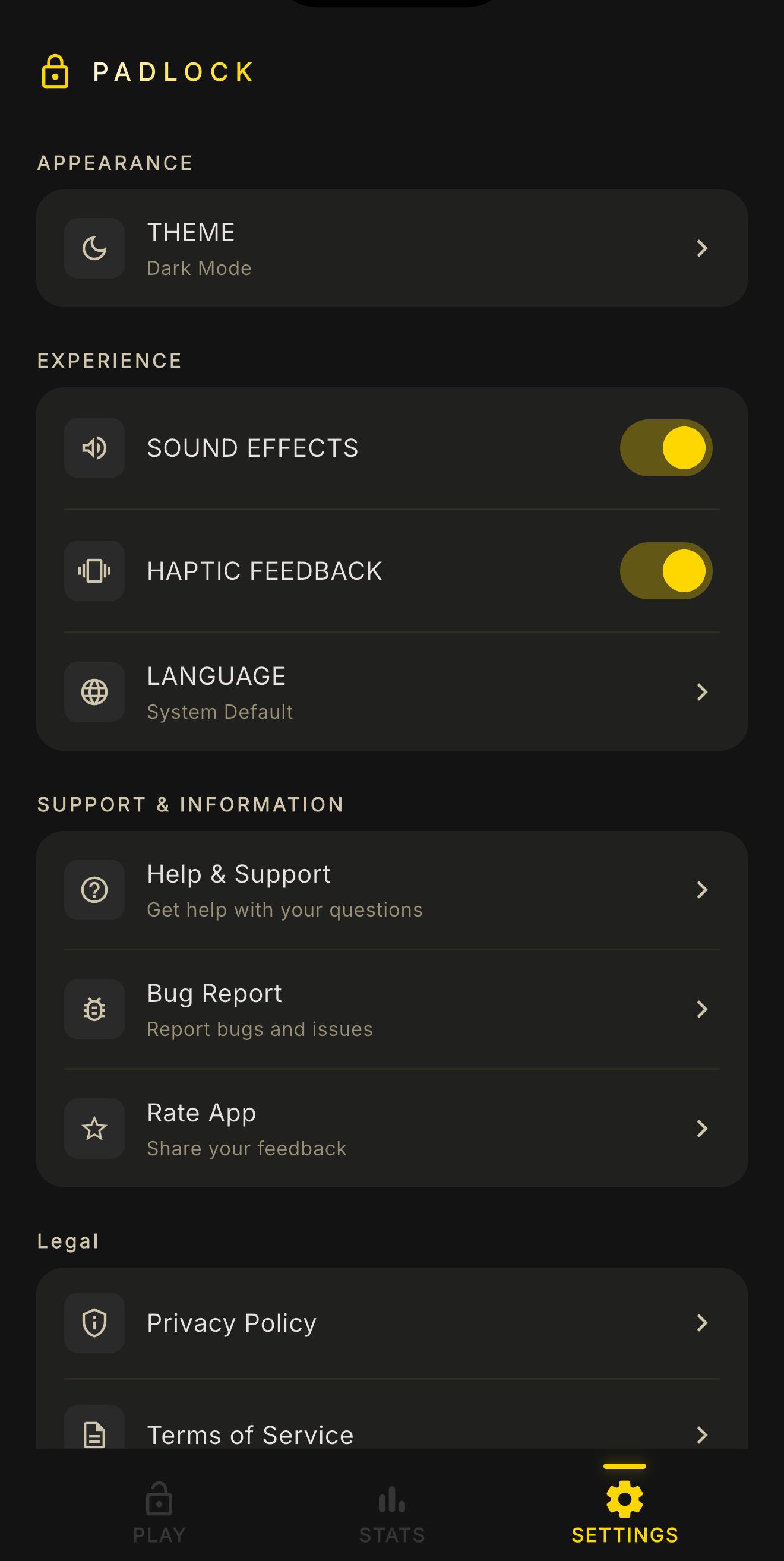The width and height of the screenshot is (784, 1561).
Task: Open Bug Report to report issues
Action: pyautogui.click(x=392, y=1009)
